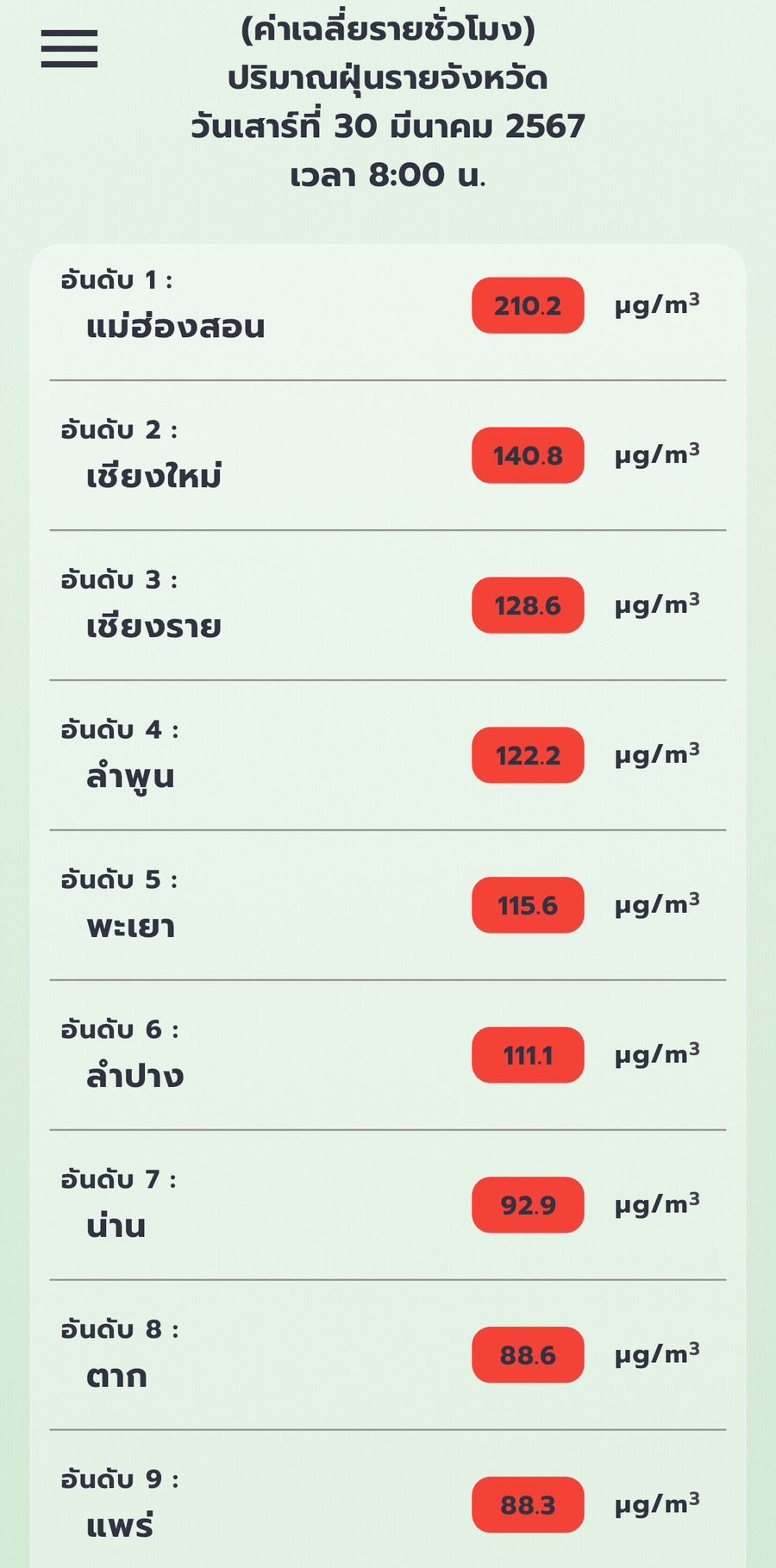Select the เชียงราย province row

388,605
